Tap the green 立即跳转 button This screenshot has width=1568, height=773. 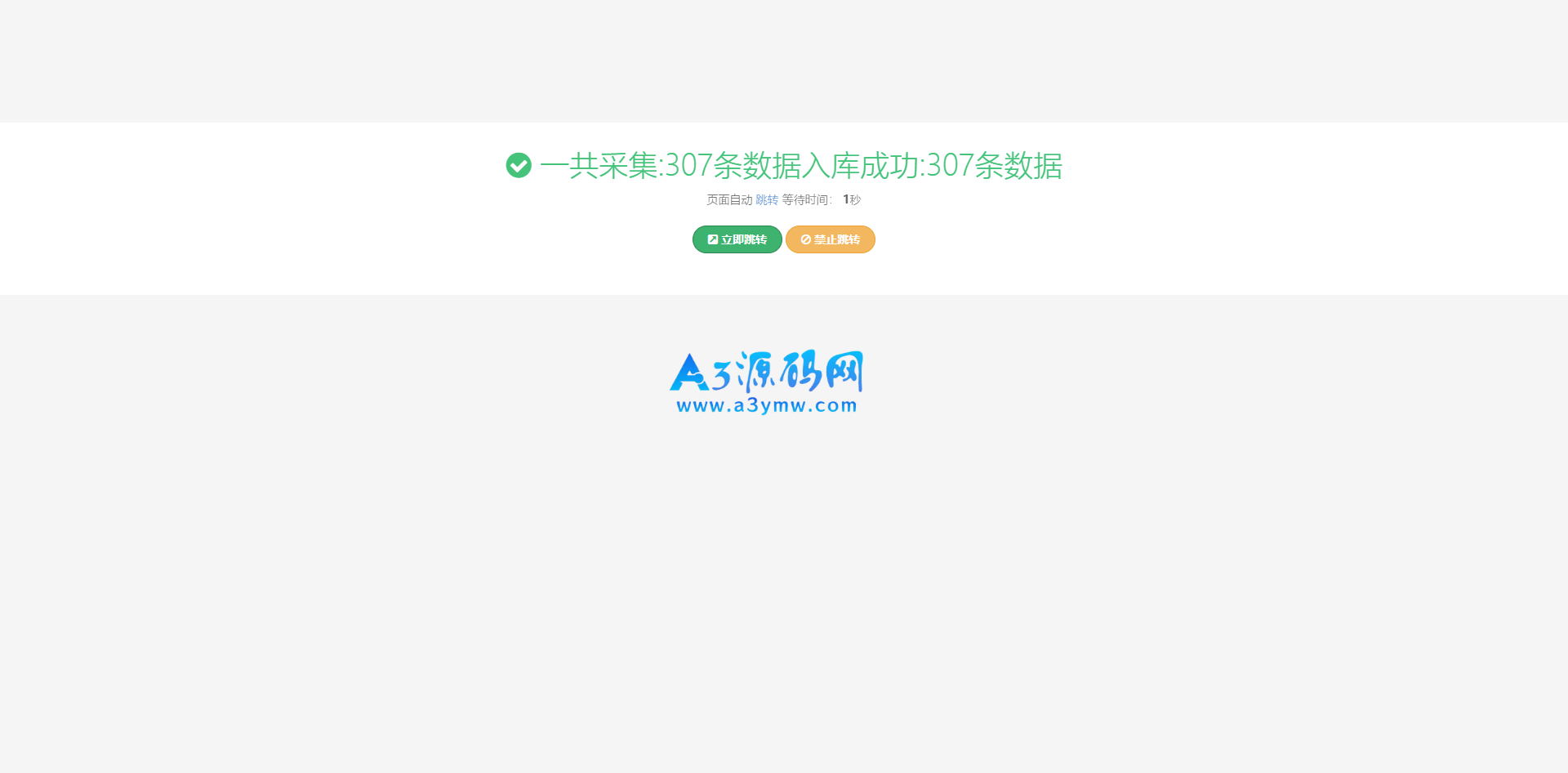pyautogui.click(x=737, y=239)
